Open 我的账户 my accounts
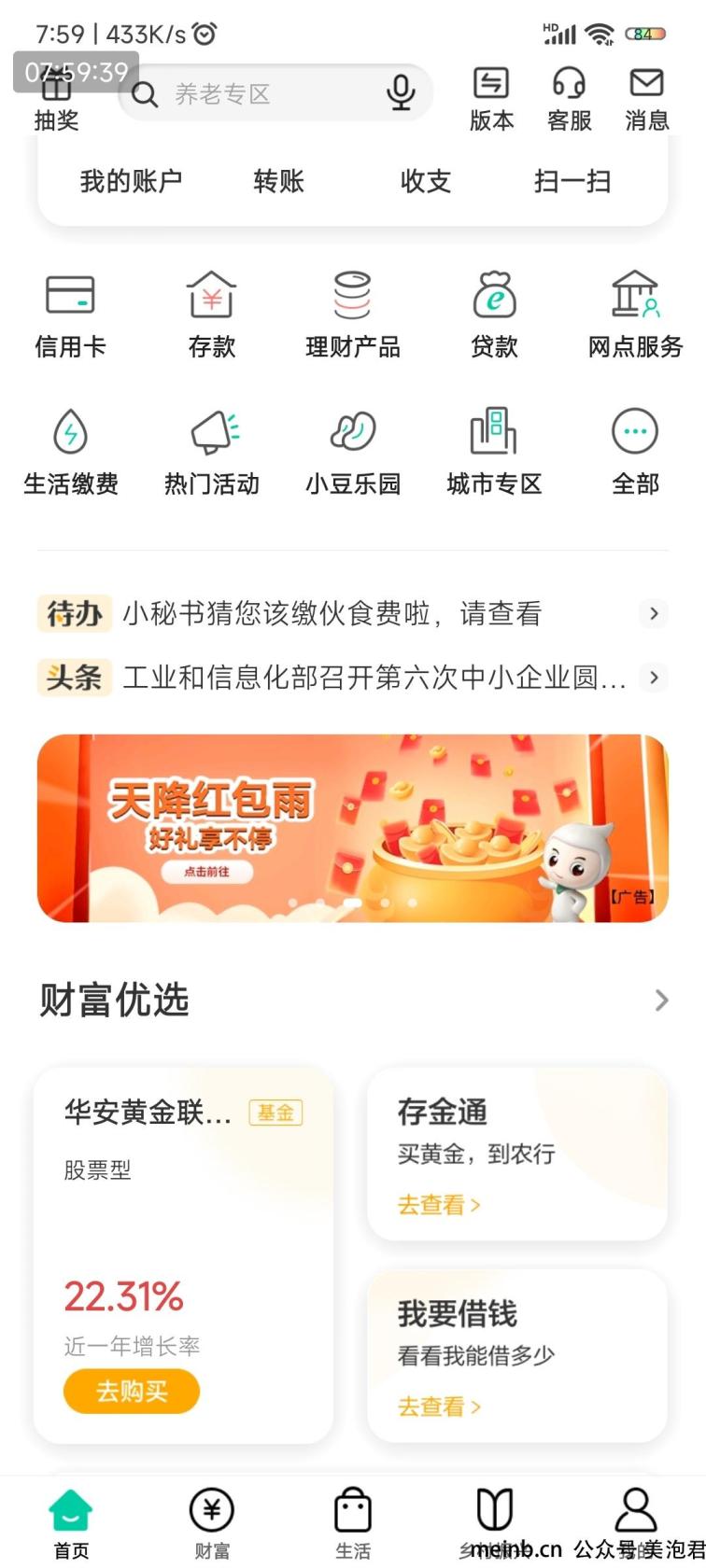 (x=131, y=181)
